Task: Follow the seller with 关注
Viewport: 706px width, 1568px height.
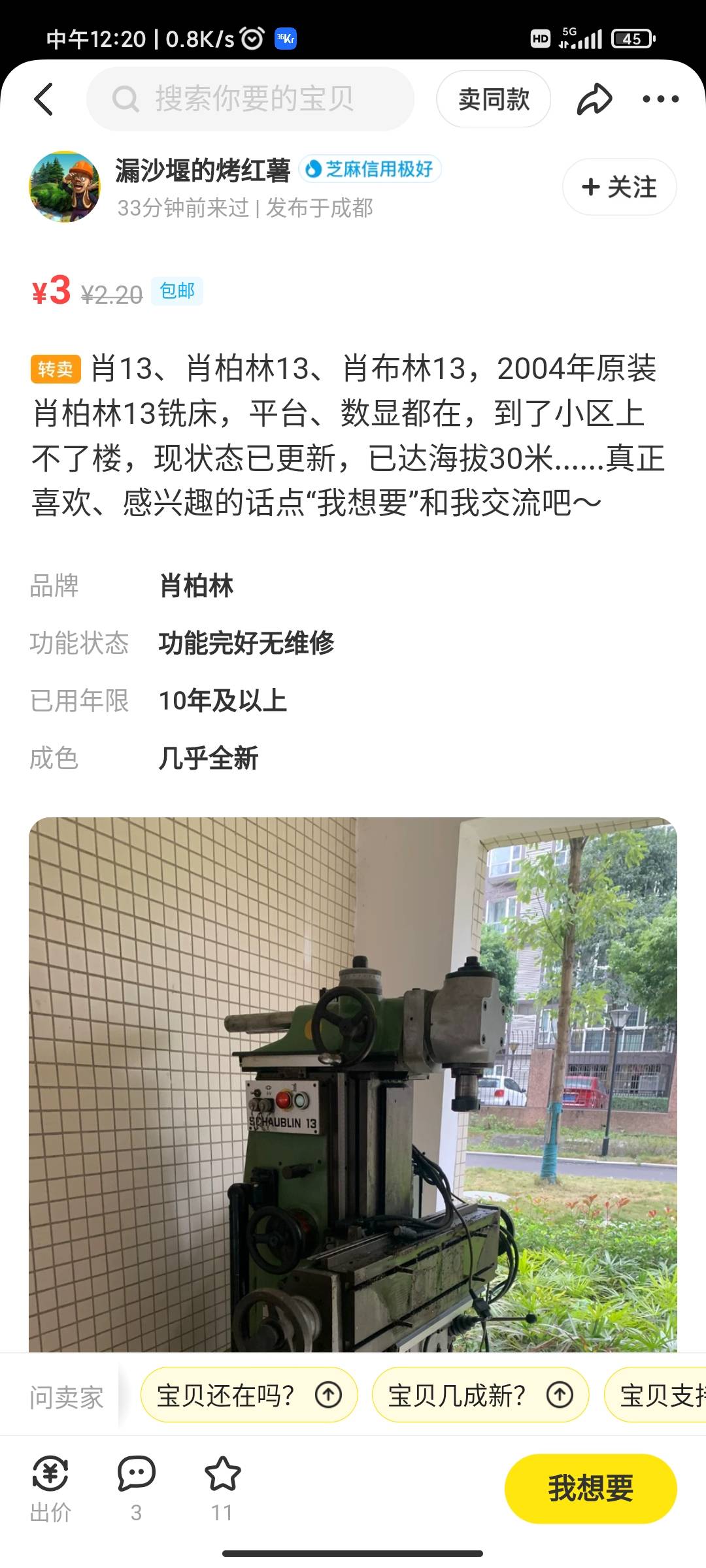Action: click(x=619, y=188)
